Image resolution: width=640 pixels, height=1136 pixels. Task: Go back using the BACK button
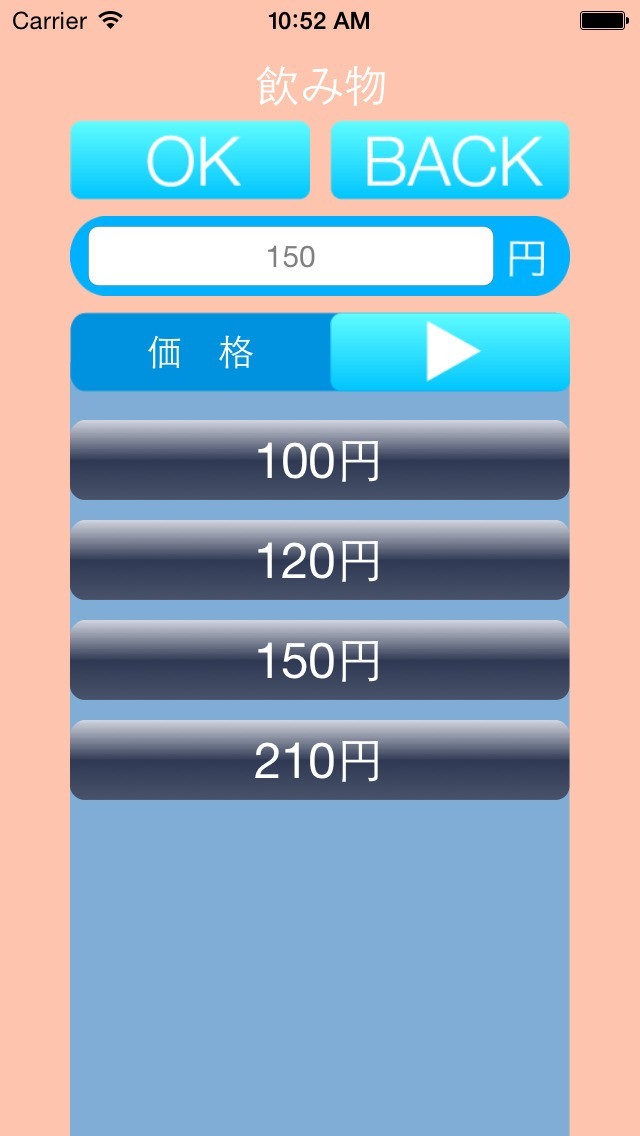click(450, 160)
